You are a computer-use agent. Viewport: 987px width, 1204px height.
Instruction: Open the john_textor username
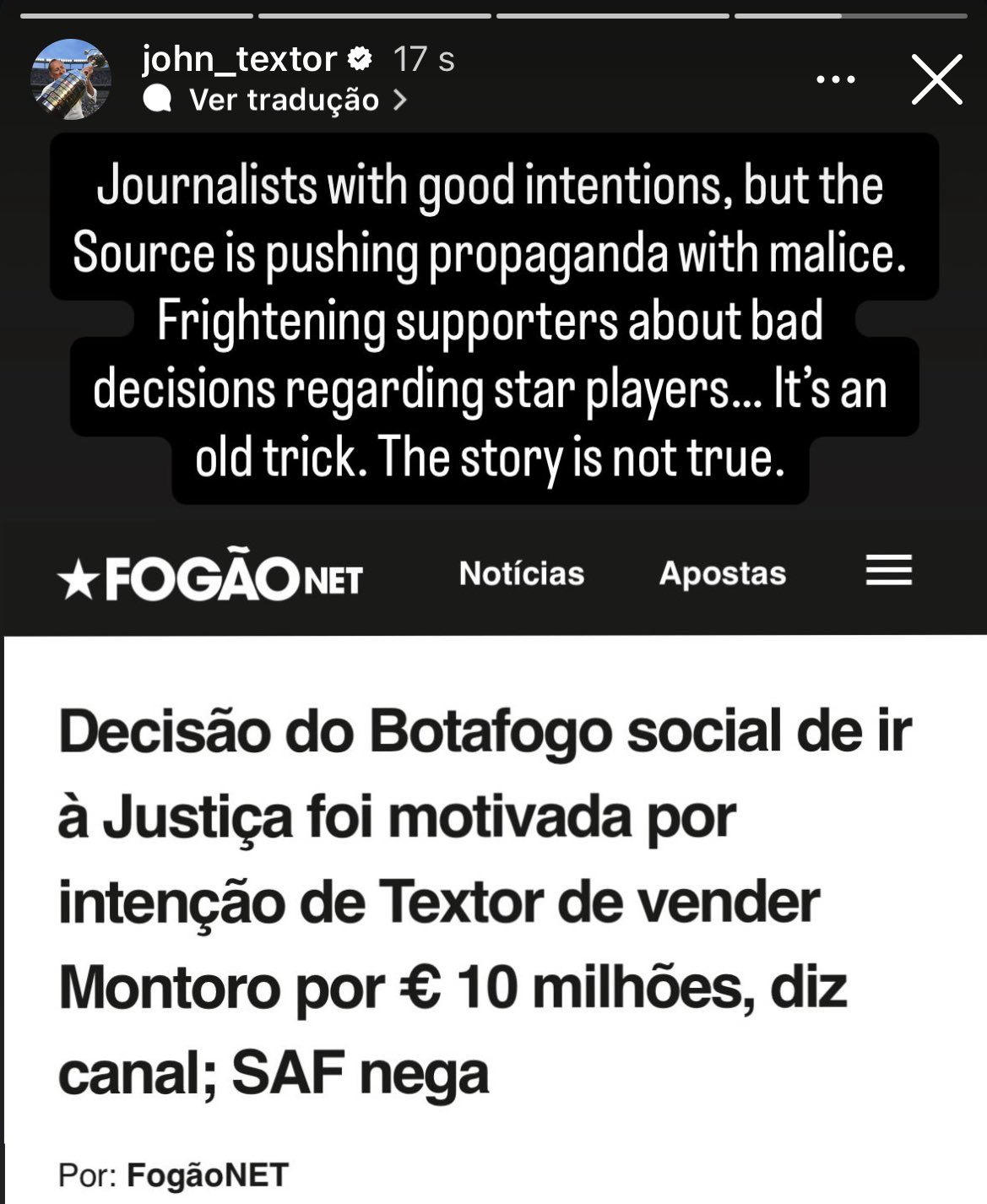pyautogui.click(x=240, y=59)
